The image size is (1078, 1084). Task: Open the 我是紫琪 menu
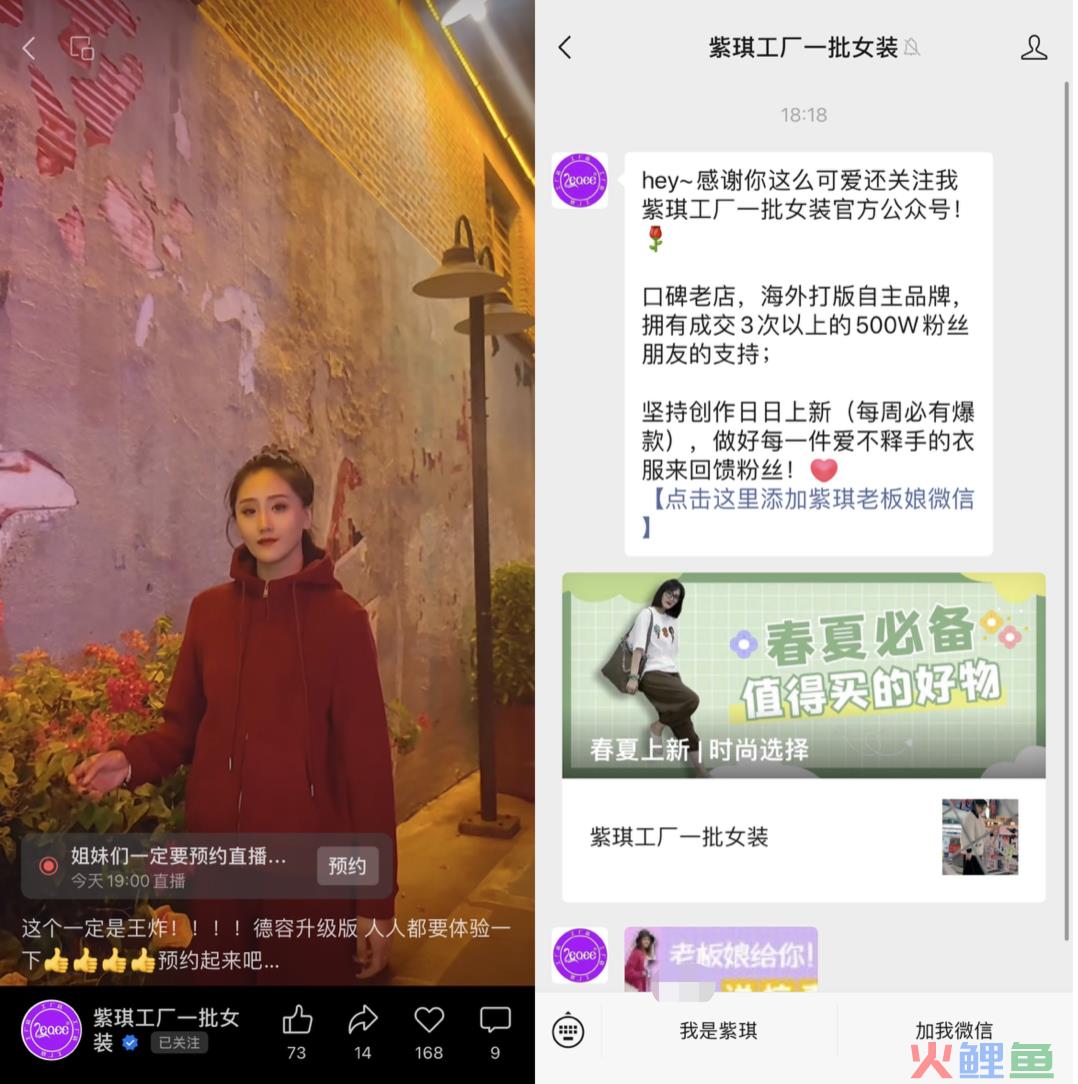(x=718, y=1030)
